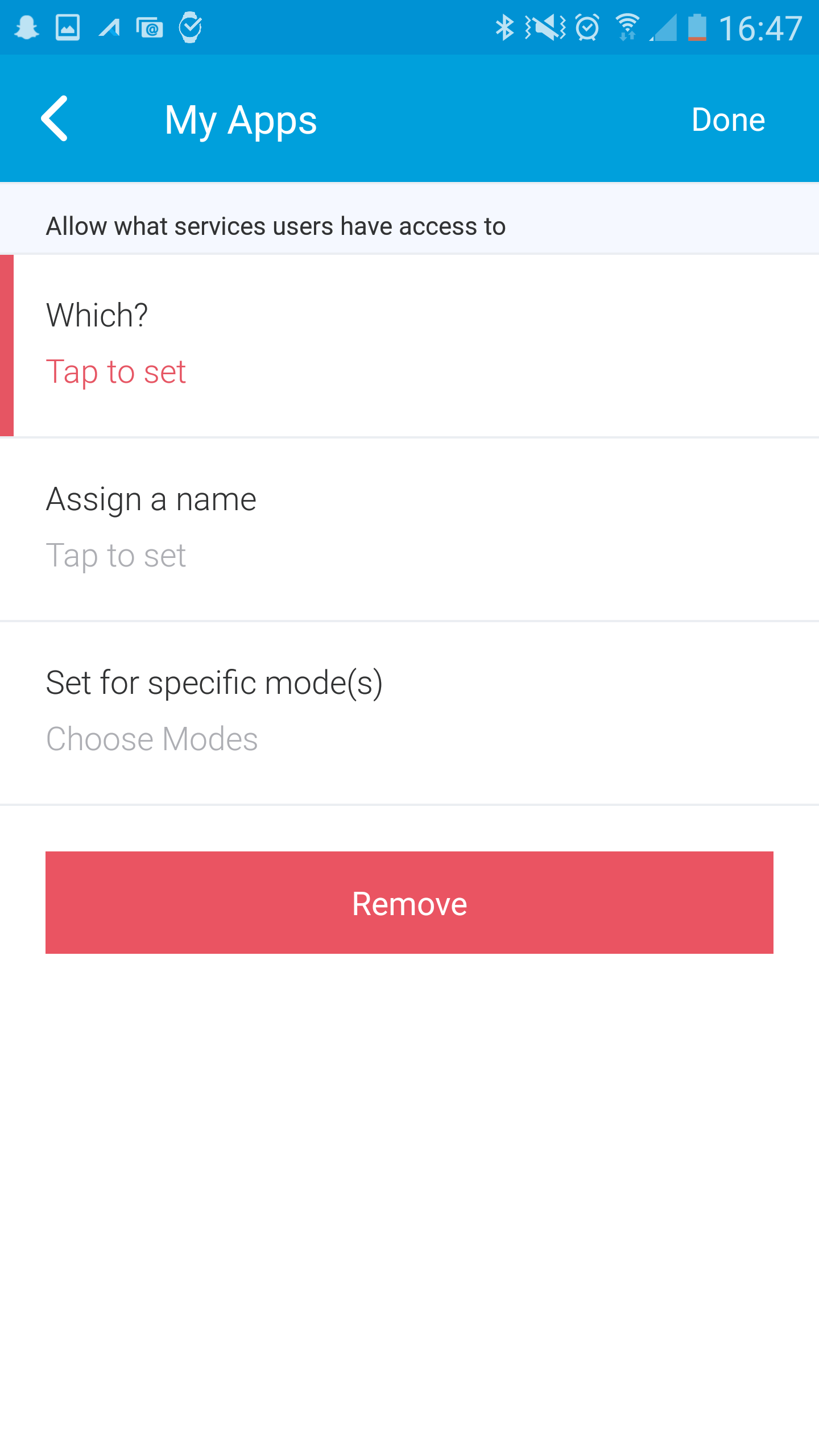Open the email notification icon

(150, 27)
